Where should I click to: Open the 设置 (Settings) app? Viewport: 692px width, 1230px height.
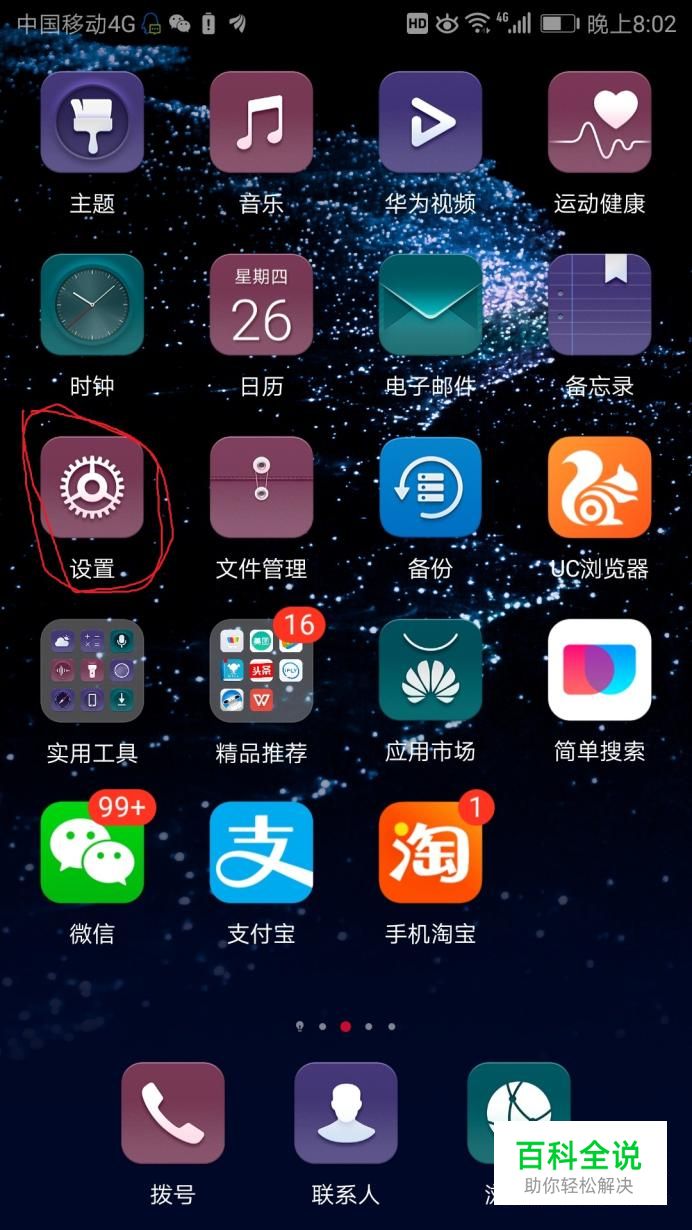[x=92, y=488]
